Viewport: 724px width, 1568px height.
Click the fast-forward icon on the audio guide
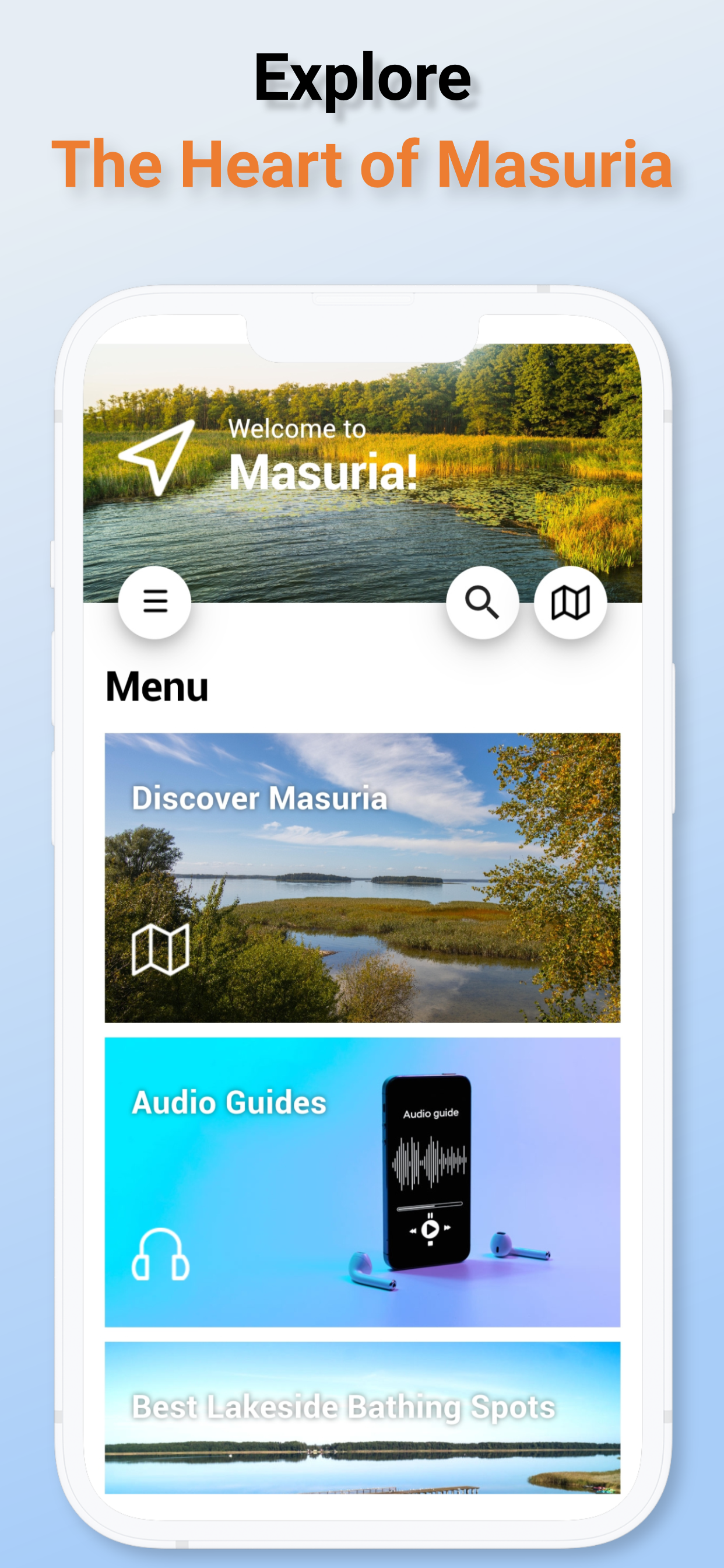(447, 1228)
